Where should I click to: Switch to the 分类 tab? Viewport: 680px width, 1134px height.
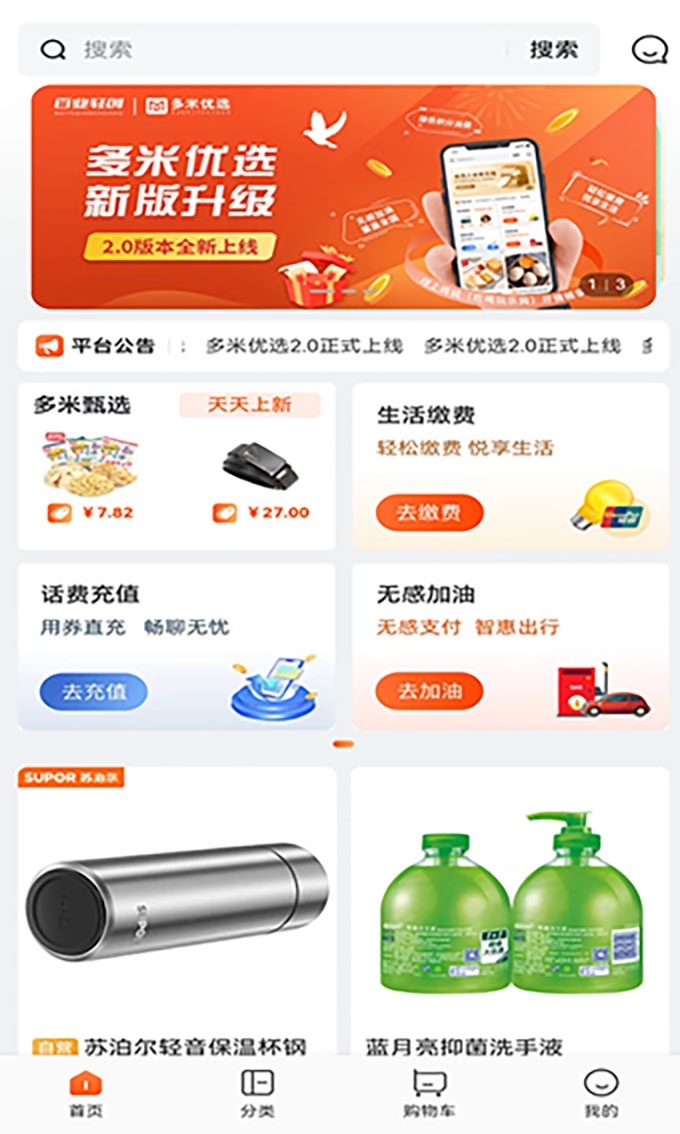click(257, 1093)
